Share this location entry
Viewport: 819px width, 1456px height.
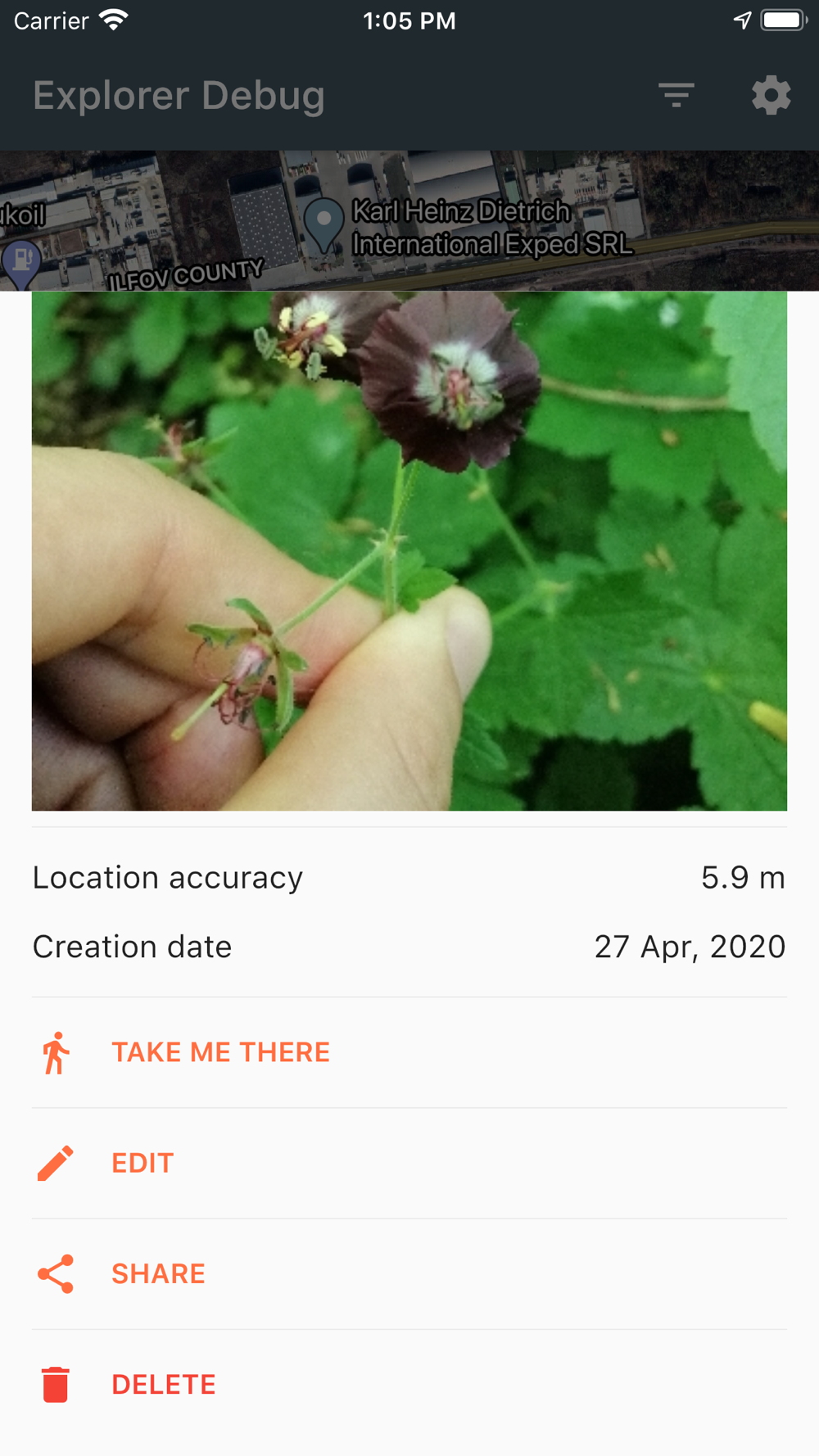[409, 1273]
